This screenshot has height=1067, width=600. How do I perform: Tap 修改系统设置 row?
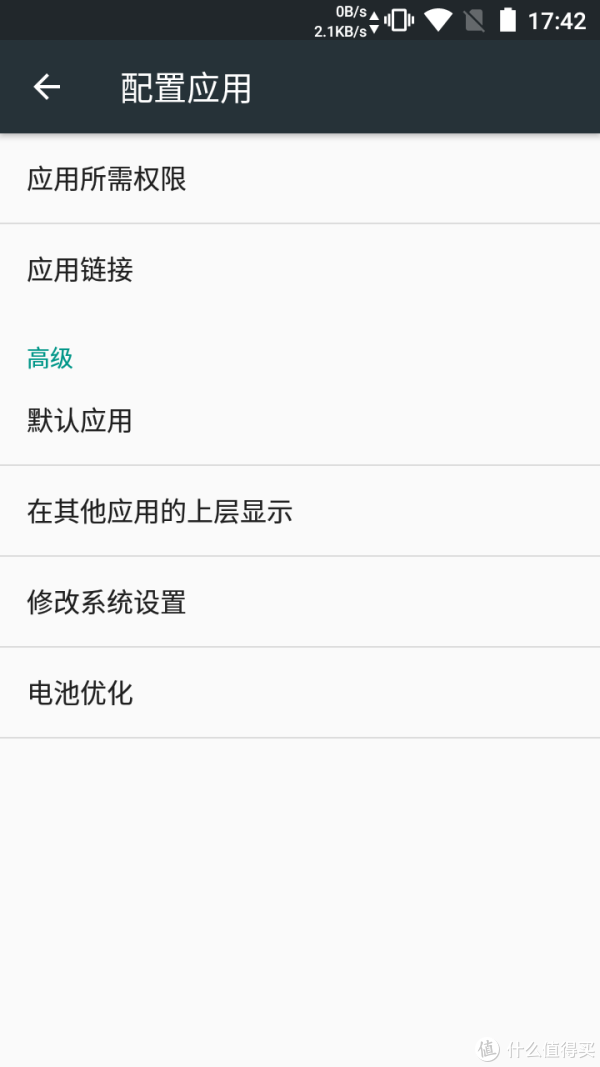[x=300, y=602]
